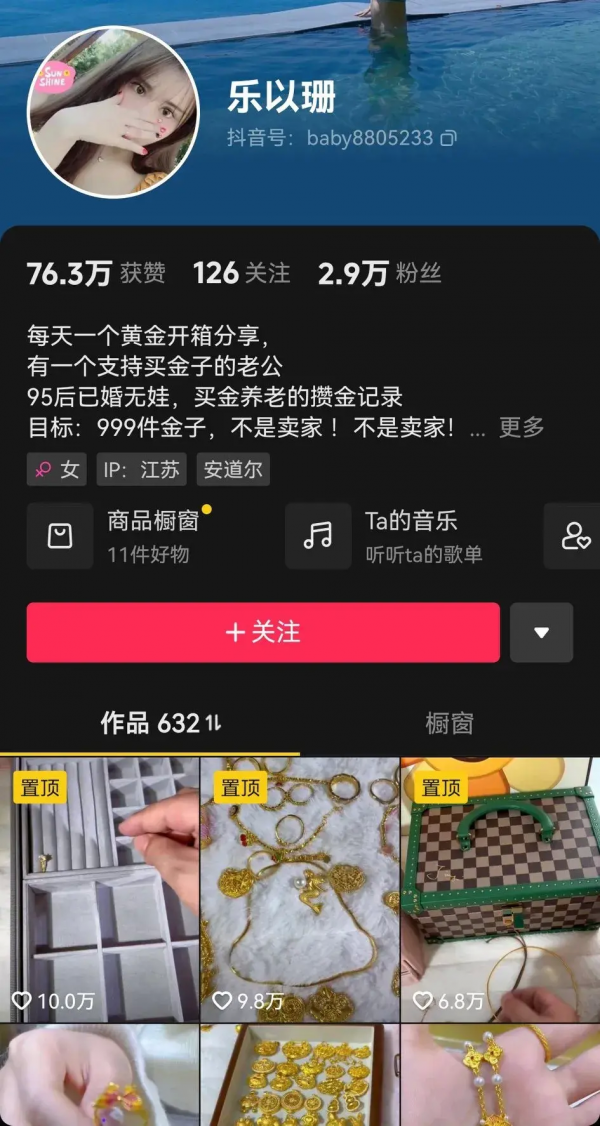Switch to the 橱窗 tab
The image size is (600, 1126).
[x=449, y=723]
